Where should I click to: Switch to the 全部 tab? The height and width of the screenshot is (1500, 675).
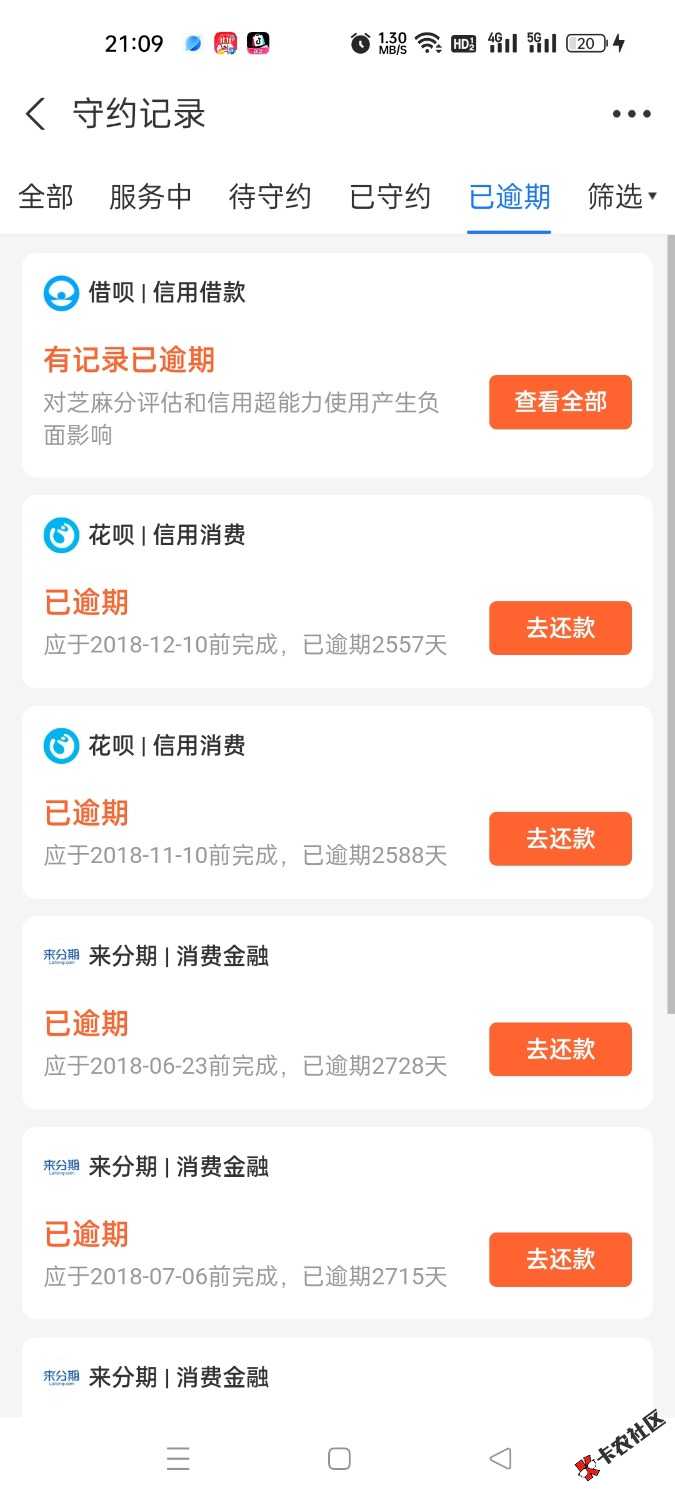click(x=46, y=197)
